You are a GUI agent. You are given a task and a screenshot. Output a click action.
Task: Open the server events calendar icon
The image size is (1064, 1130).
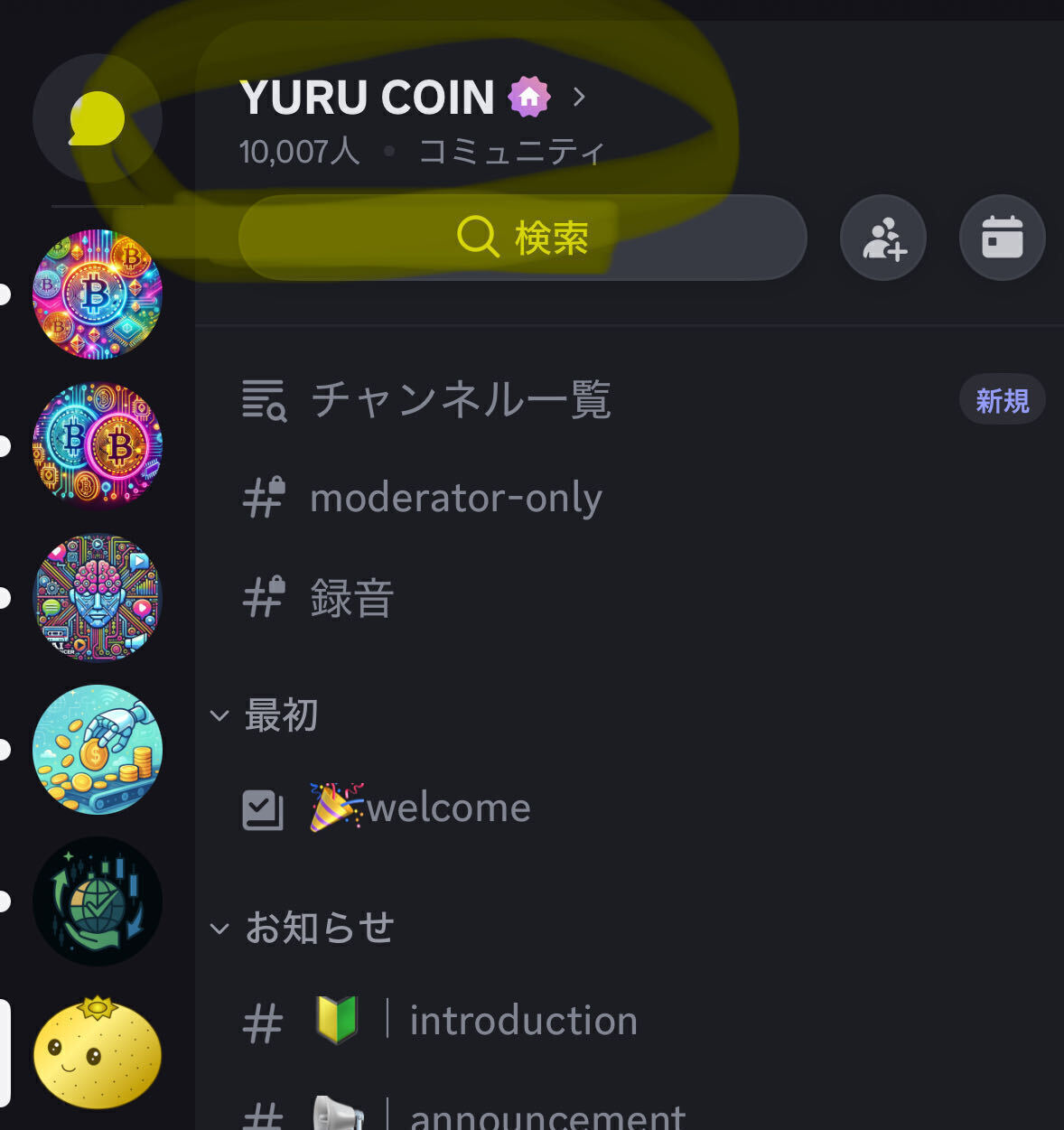(1002, 238)
